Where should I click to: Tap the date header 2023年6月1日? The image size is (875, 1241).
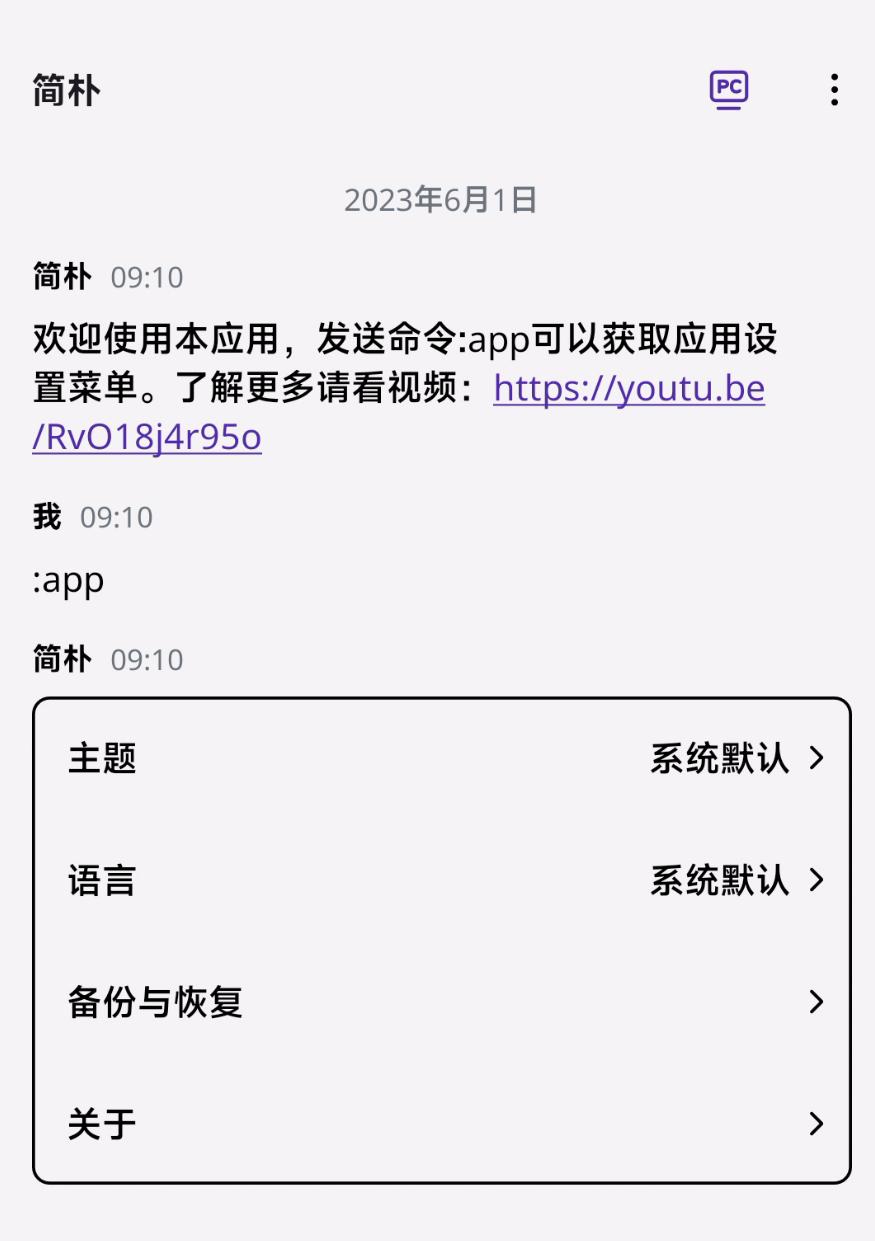[438, 199]
